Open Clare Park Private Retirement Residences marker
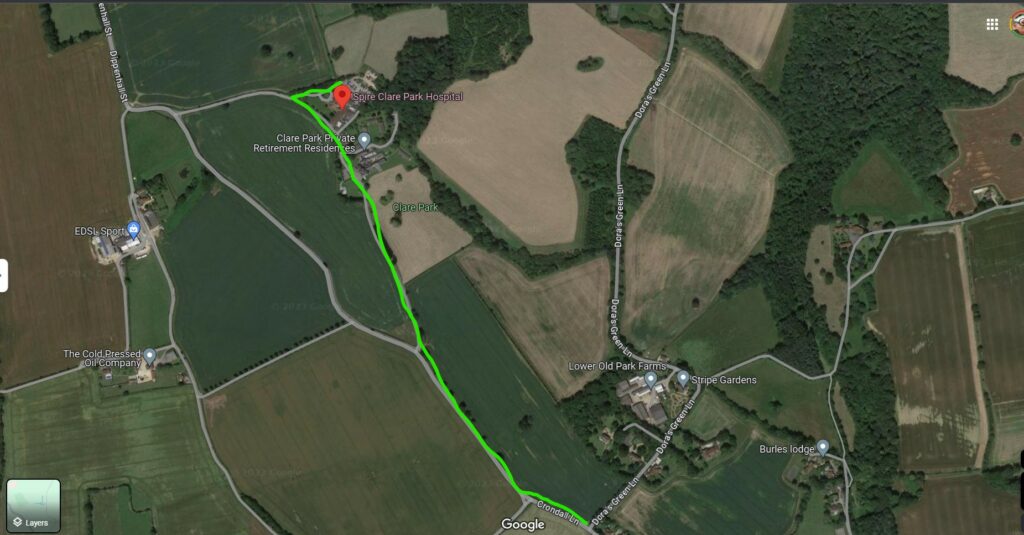 pos(364,139)
